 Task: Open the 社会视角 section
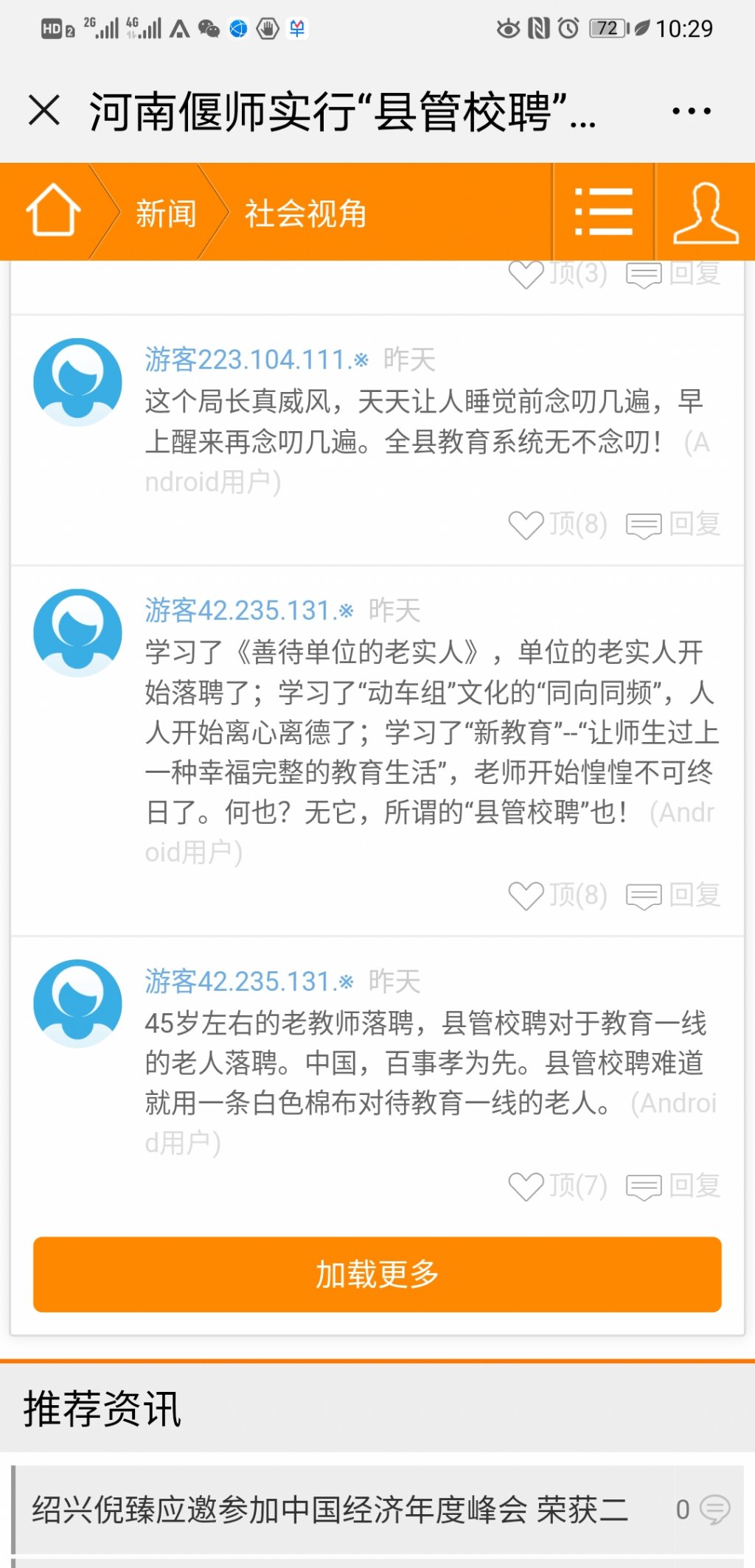click(x=305, y=214)
